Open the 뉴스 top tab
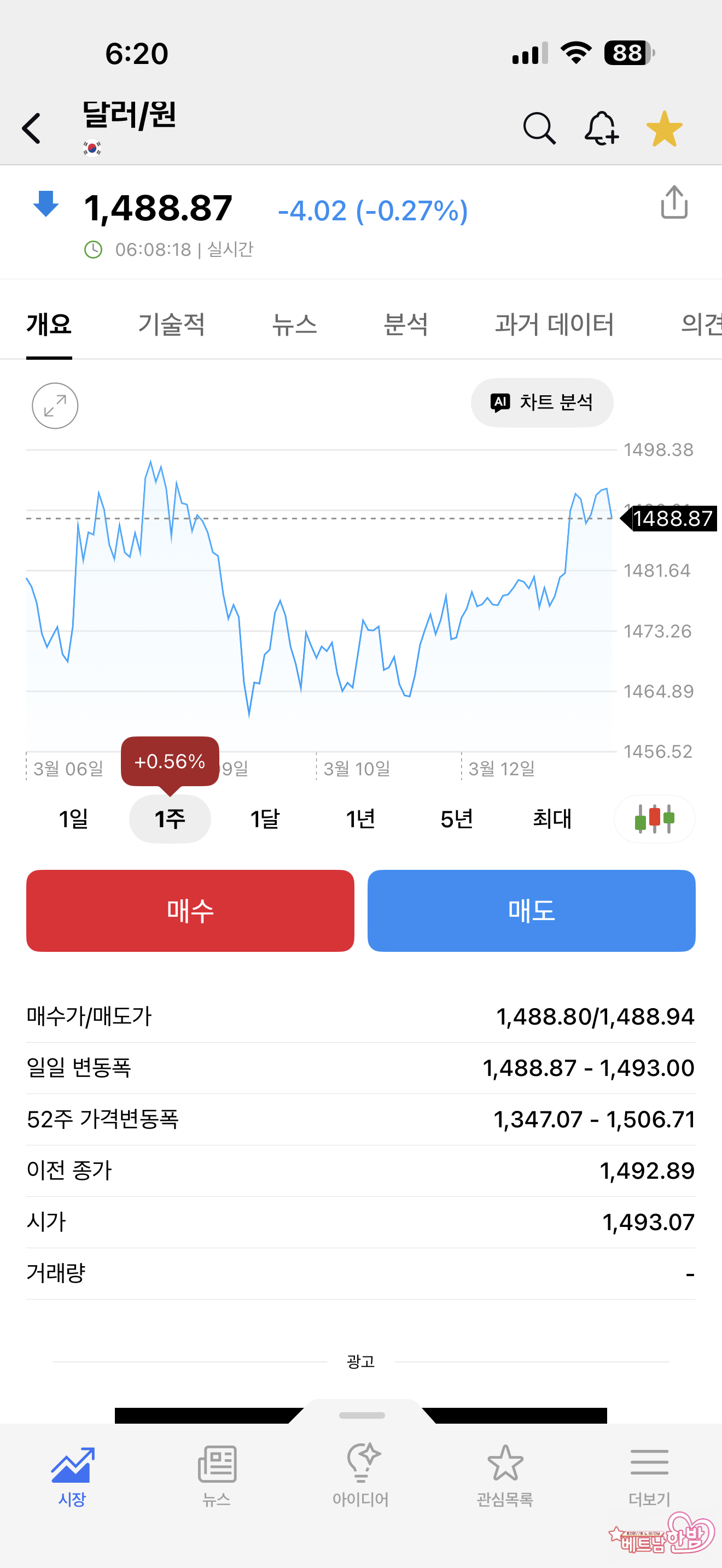This screenshot has width=722, height=1568. click(x=294, y=324)
